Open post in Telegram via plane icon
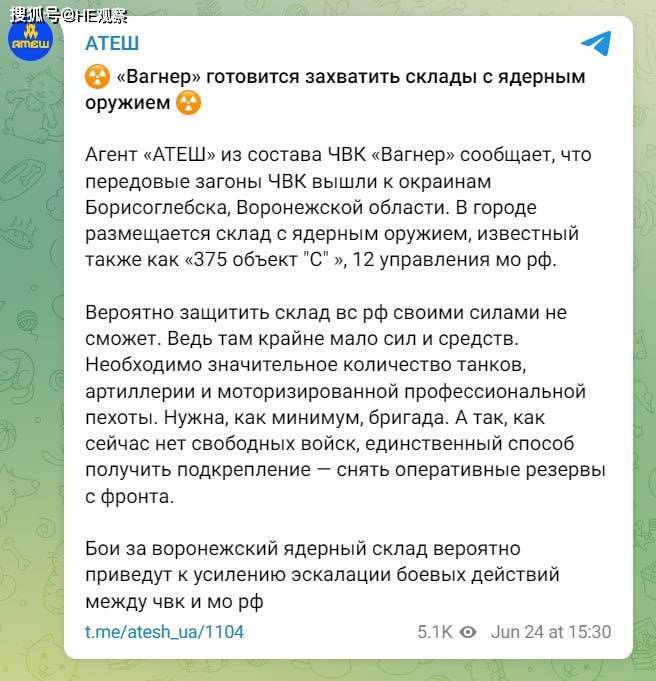The image size is (656, 681). tap(595, 44)
